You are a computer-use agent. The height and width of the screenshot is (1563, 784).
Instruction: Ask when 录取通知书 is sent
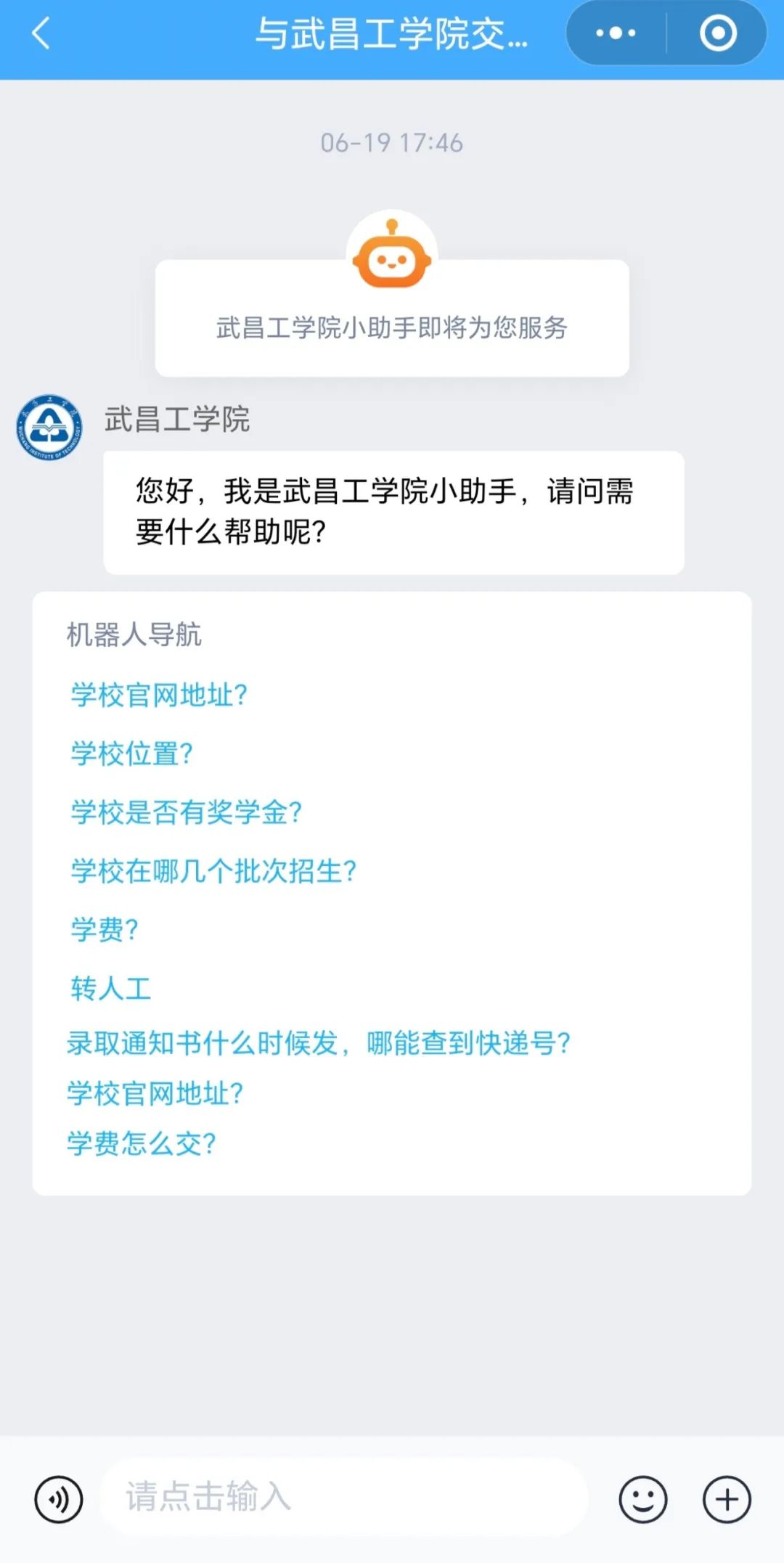(318, 1044)
